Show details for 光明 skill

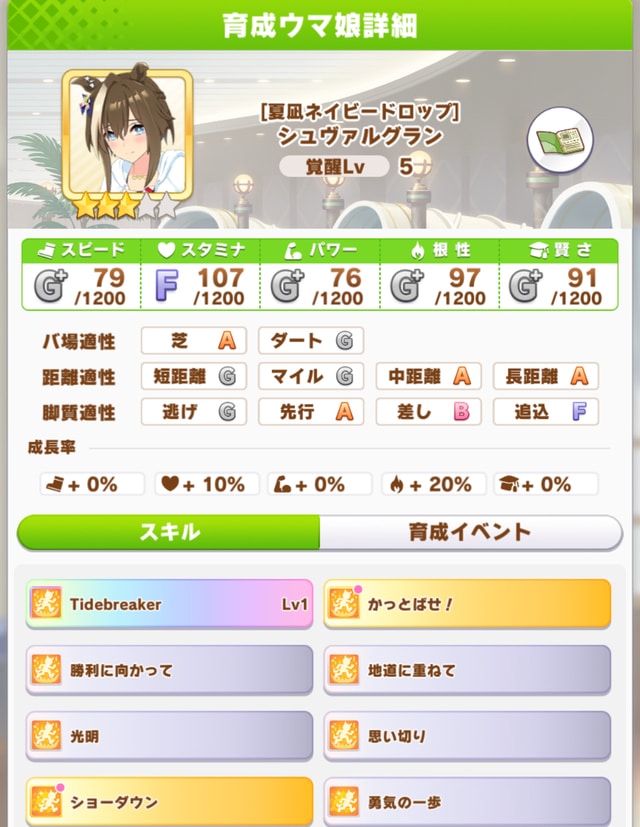[x=169, y=736]
